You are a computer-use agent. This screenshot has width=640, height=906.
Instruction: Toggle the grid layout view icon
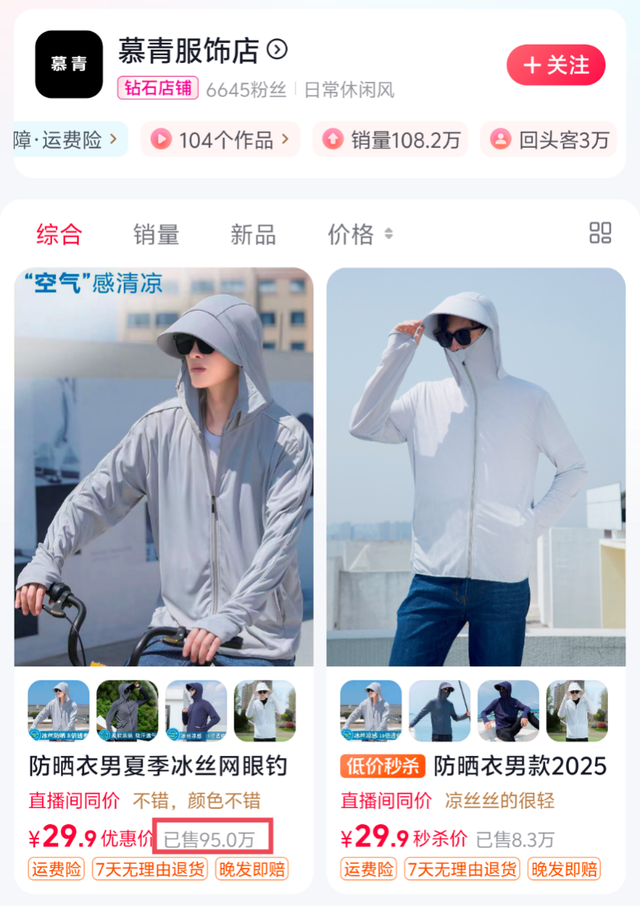600,233
